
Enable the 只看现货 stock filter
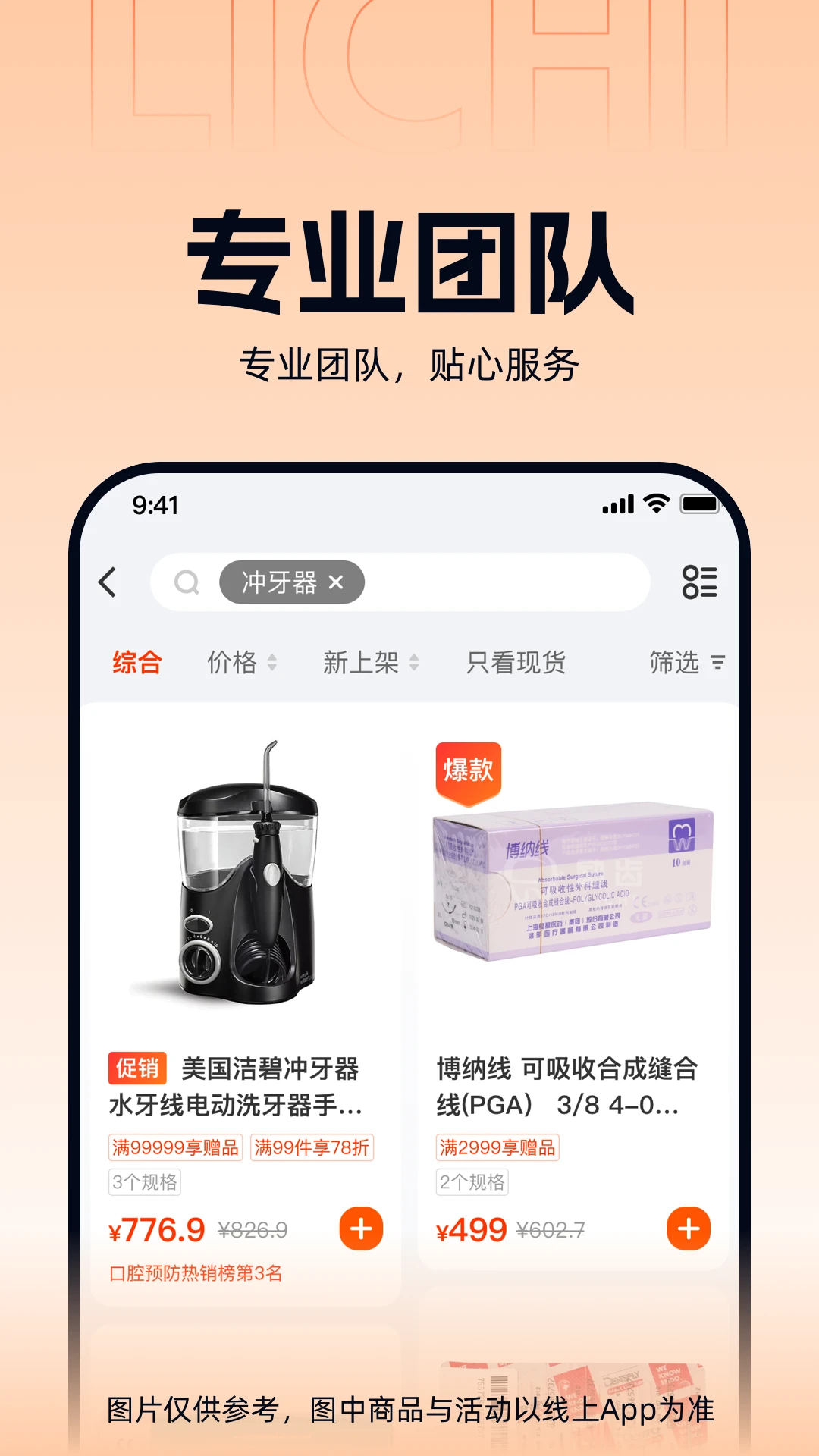pyautogui.click(x=516, y=662)
